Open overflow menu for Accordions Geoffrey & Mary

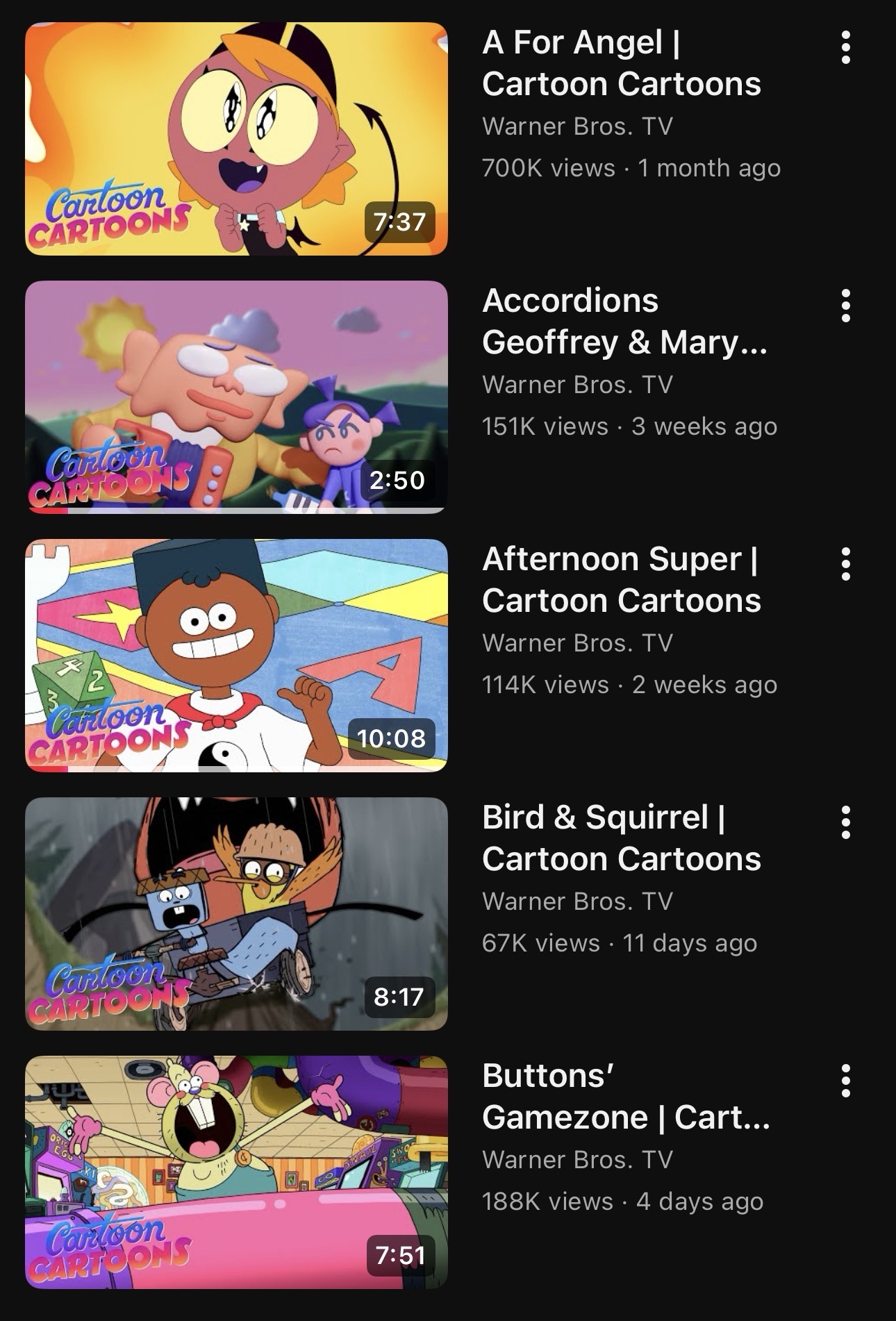[x=845, y=306]
